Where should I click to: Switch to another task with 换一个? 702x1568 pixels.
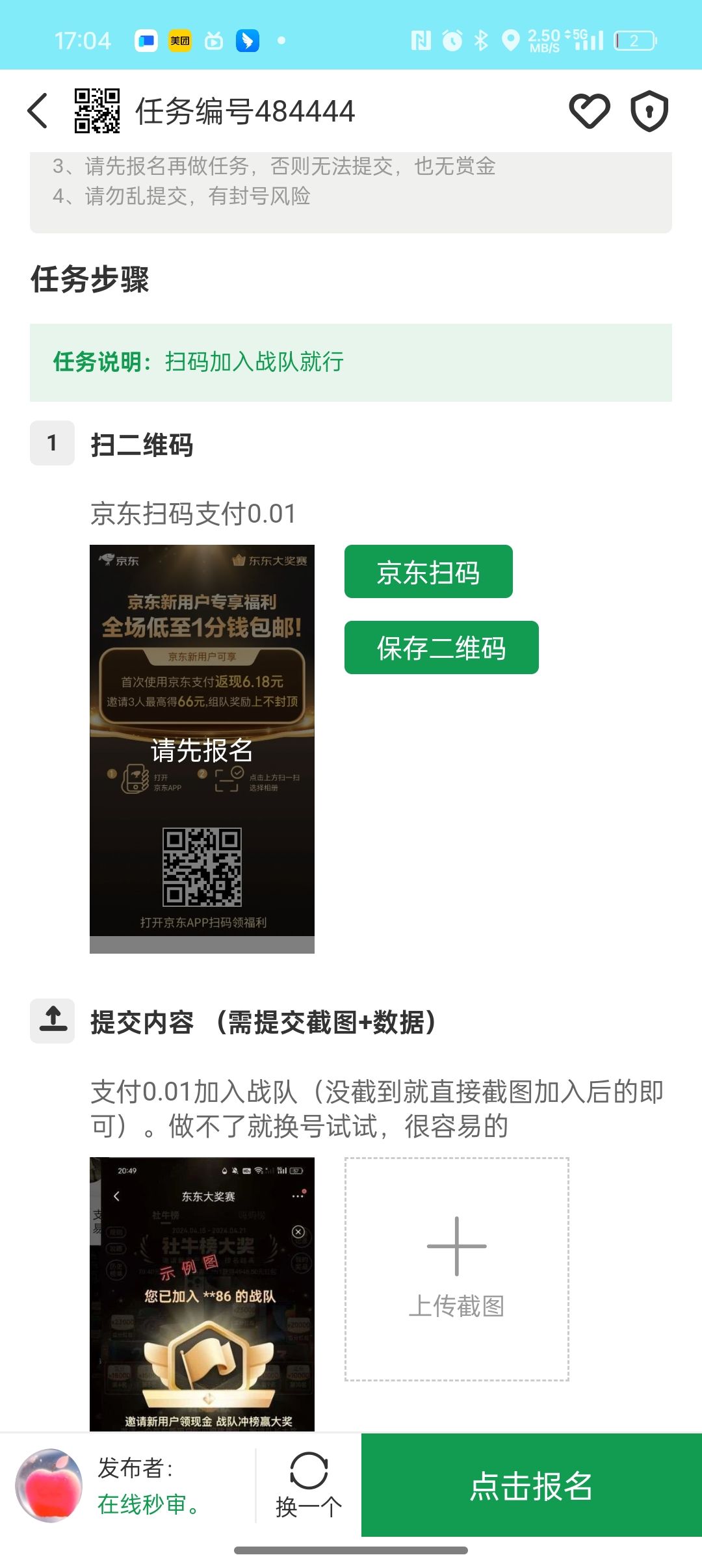tap(308, 1485)
